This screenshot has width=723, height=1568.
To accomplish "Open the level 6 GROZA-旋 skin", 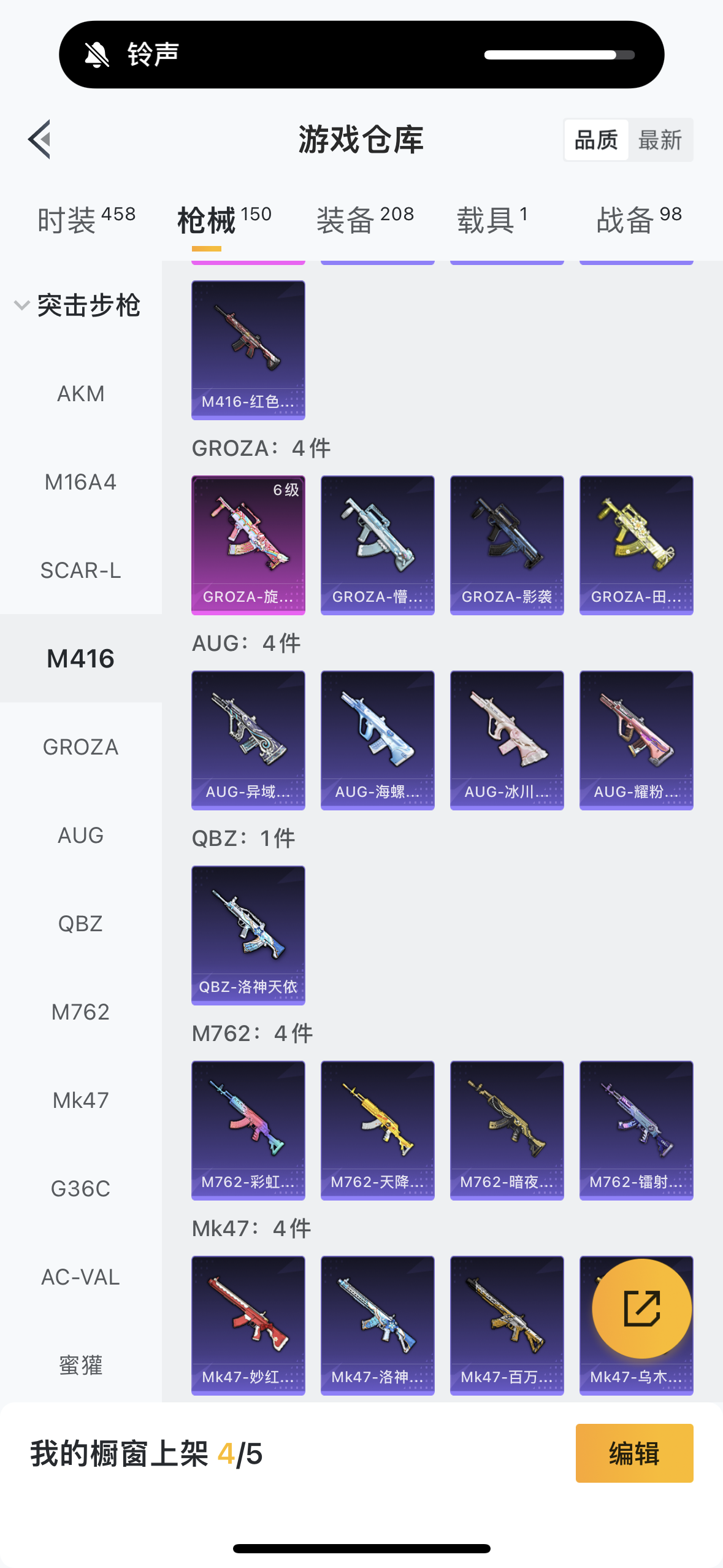I will click(248, 544).
